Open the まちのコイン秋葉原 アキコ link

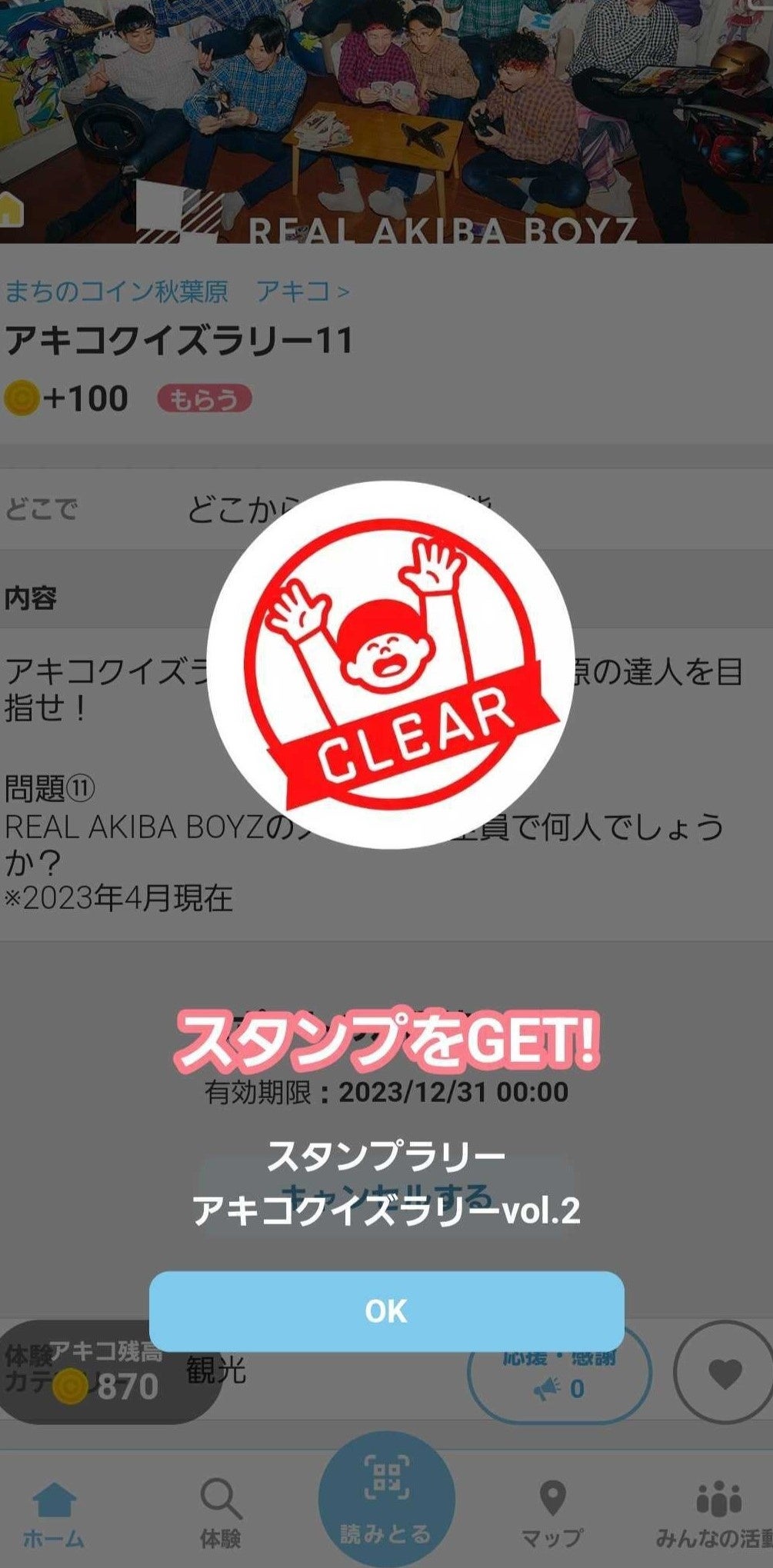click(x=177, y=291)
